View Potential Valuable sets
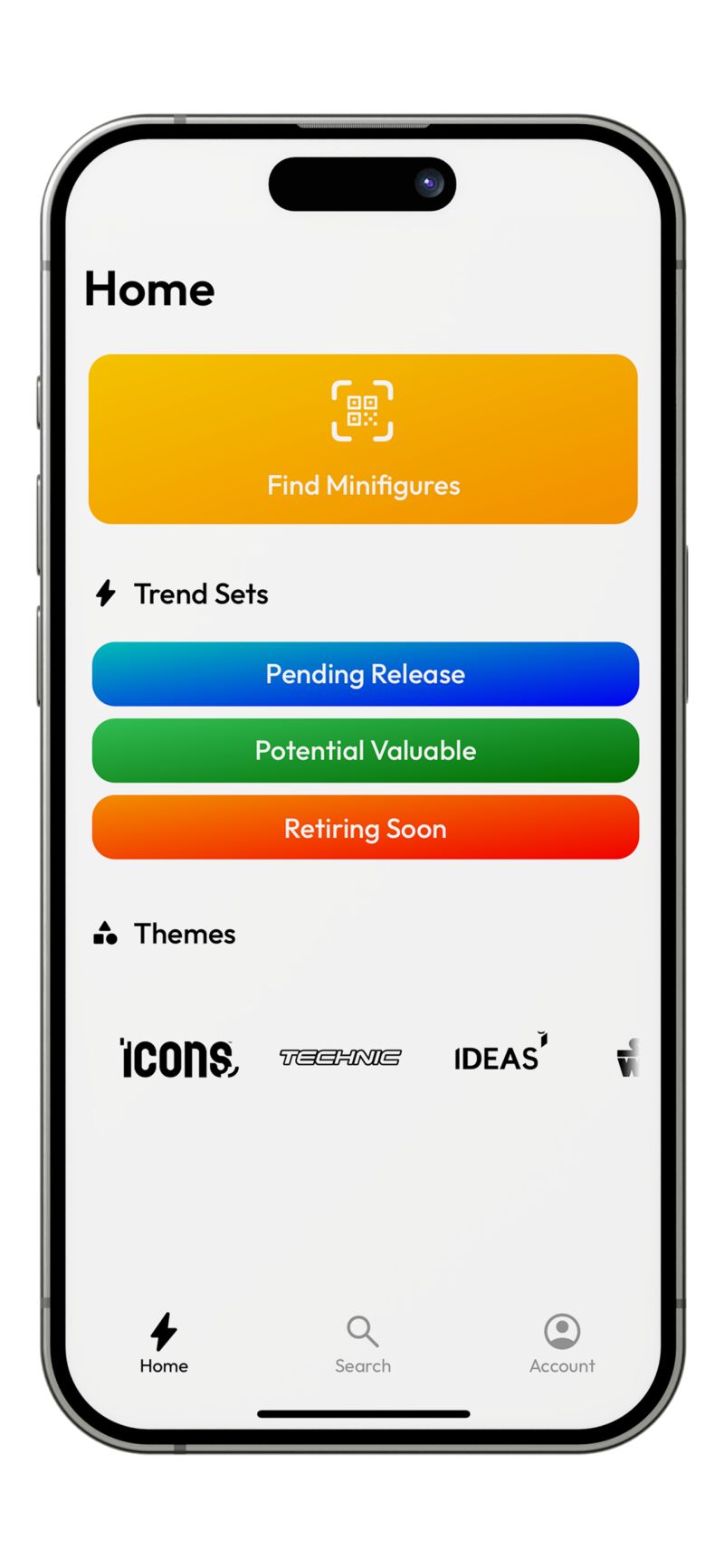This screenshot has height=1568, width=724. pyautogui.click(x=365, y=750)
